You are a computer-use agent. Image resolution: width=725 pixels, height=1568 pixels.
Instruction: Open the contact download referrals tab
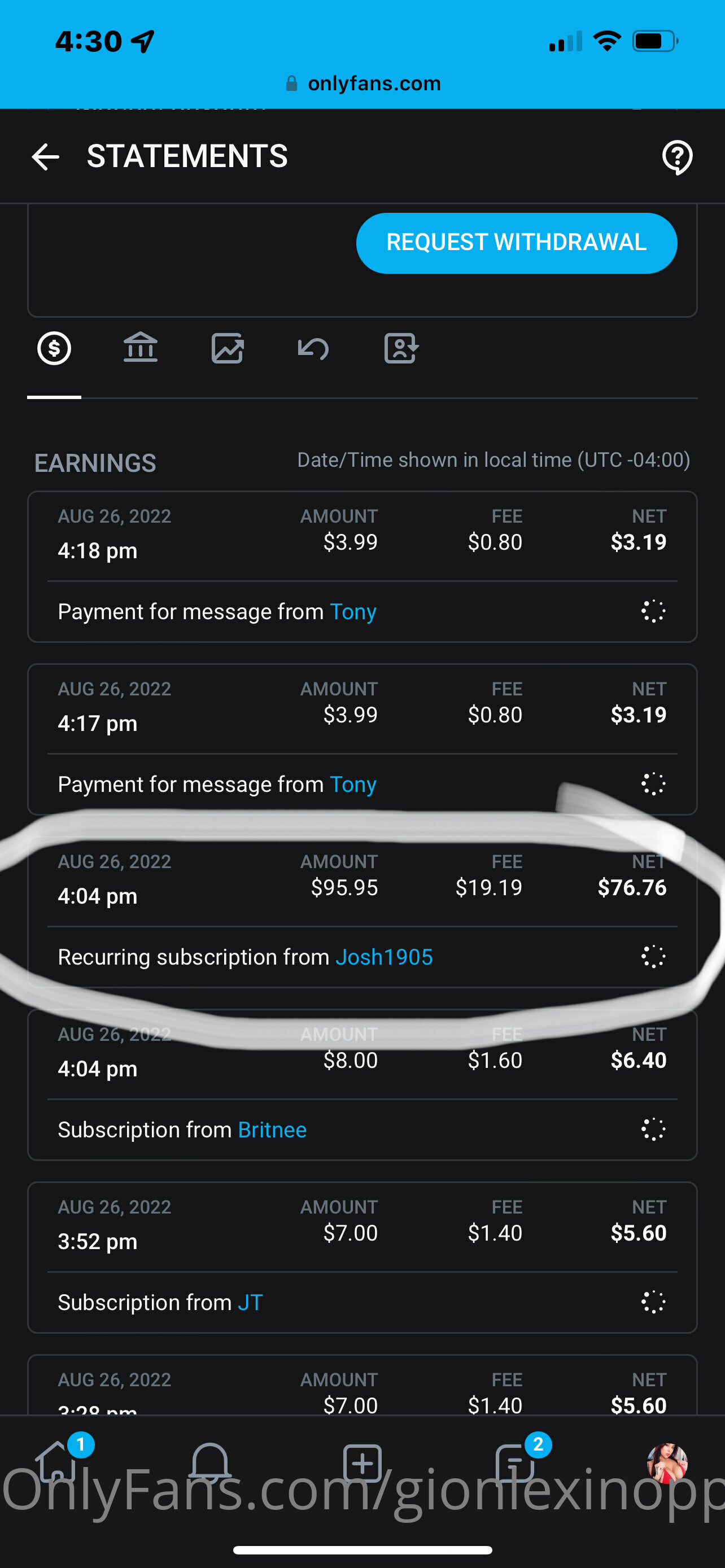pos(401,349)
